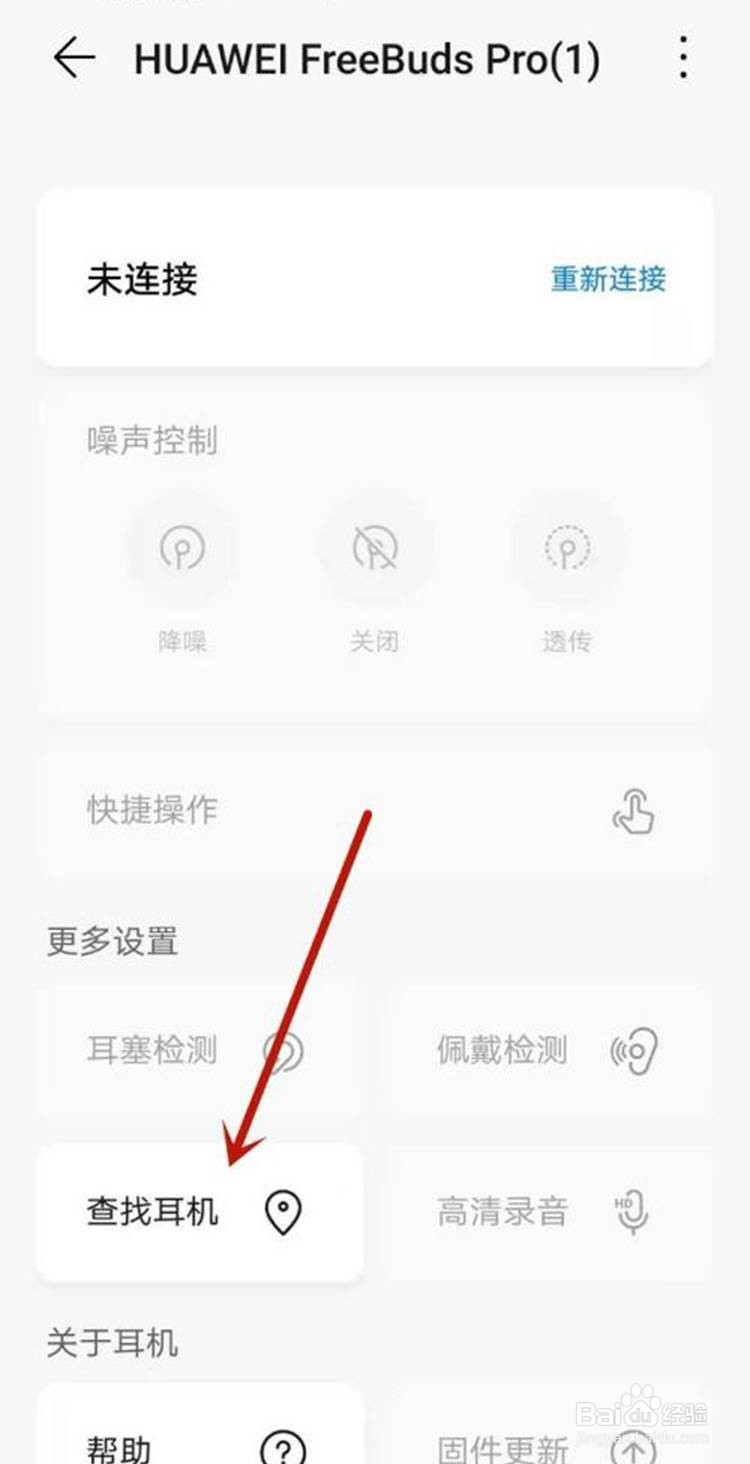
Task: Tap 重新连接 to reconnect earbuds
Action: click(x=606, y=281)
